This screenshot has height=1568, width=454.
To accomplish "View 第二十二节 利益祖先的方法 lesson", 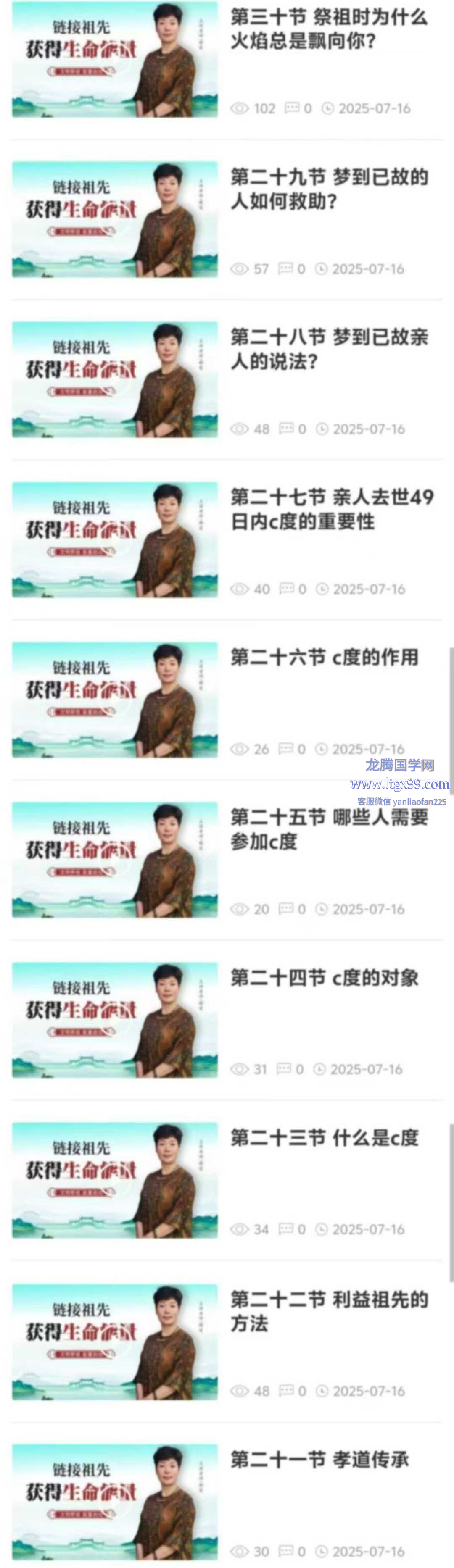I will point(329,1310).
